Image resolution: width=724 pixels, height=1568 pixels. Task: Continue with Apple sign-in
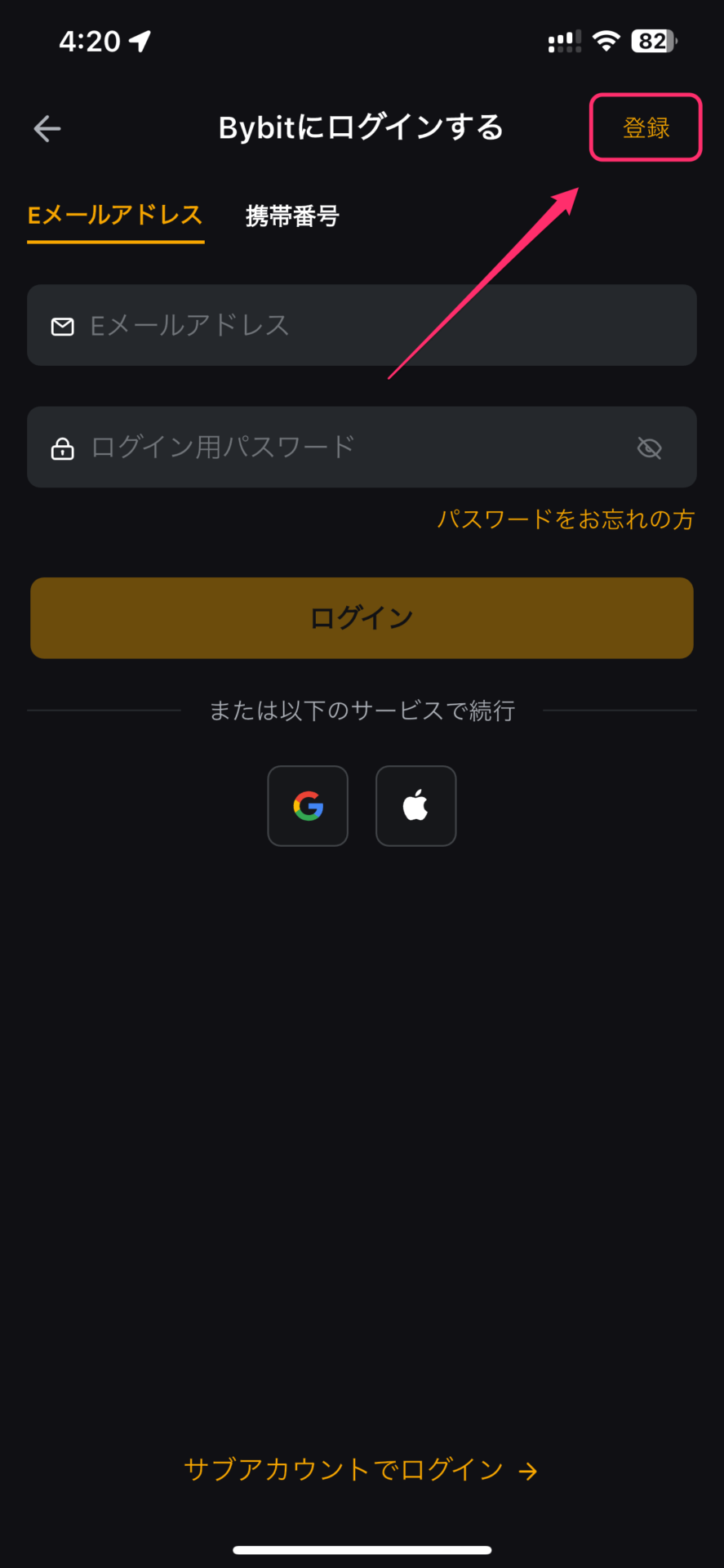tap(415, 806)
